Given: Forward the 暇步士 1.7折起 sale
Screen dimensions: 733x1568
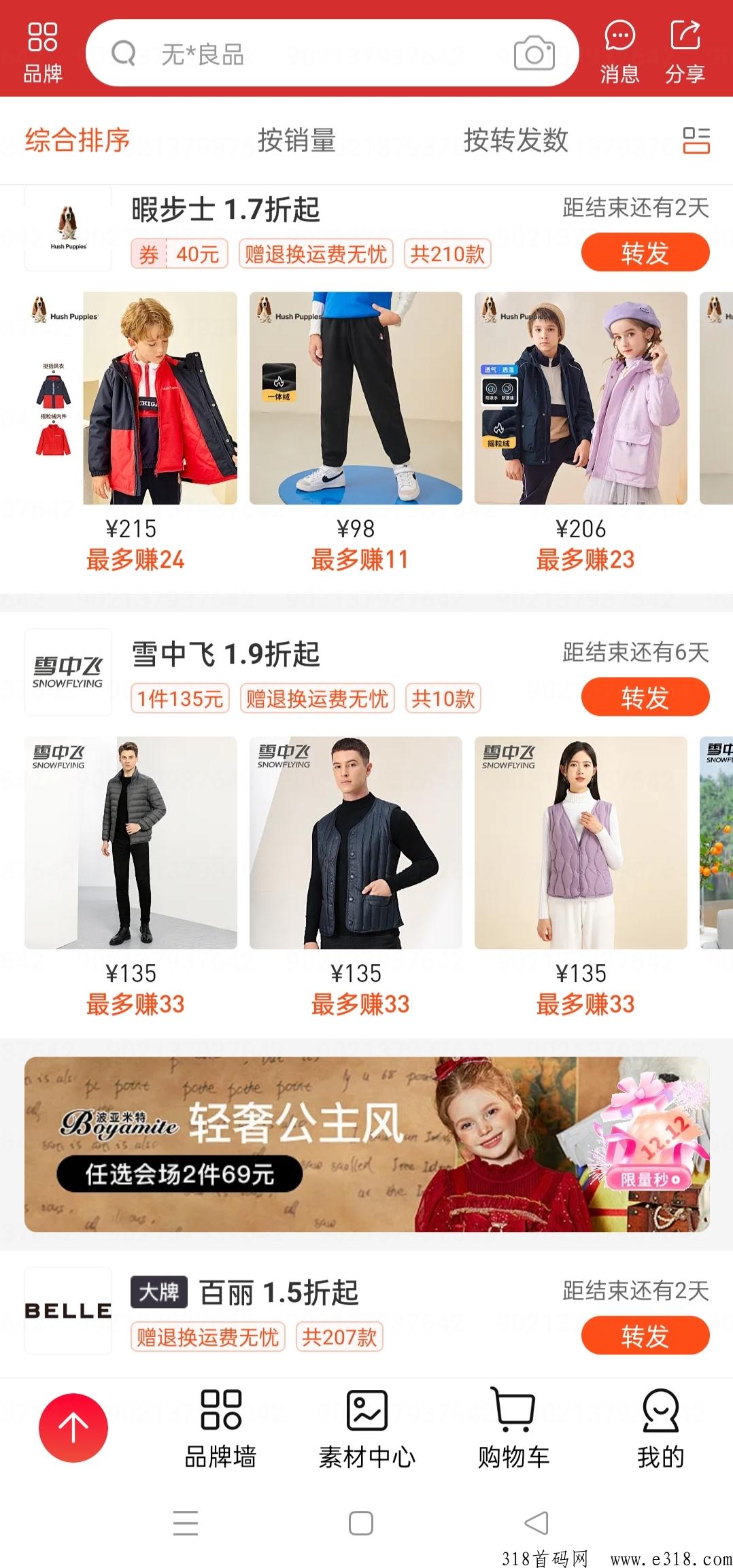Looking at the screenshot, I should click(x=645, y=252).
